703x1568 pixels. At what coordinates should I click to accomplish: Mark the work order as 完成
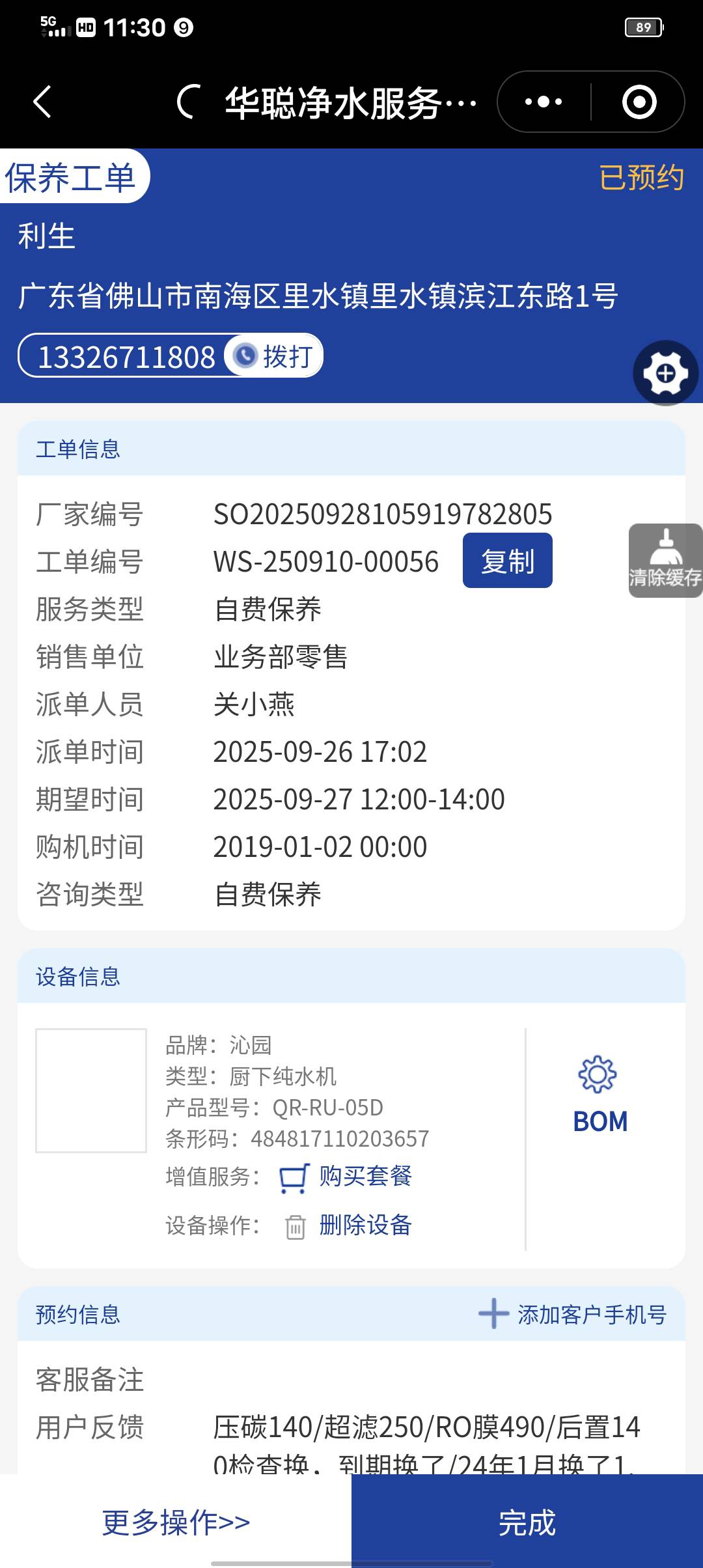[527, 1522]
